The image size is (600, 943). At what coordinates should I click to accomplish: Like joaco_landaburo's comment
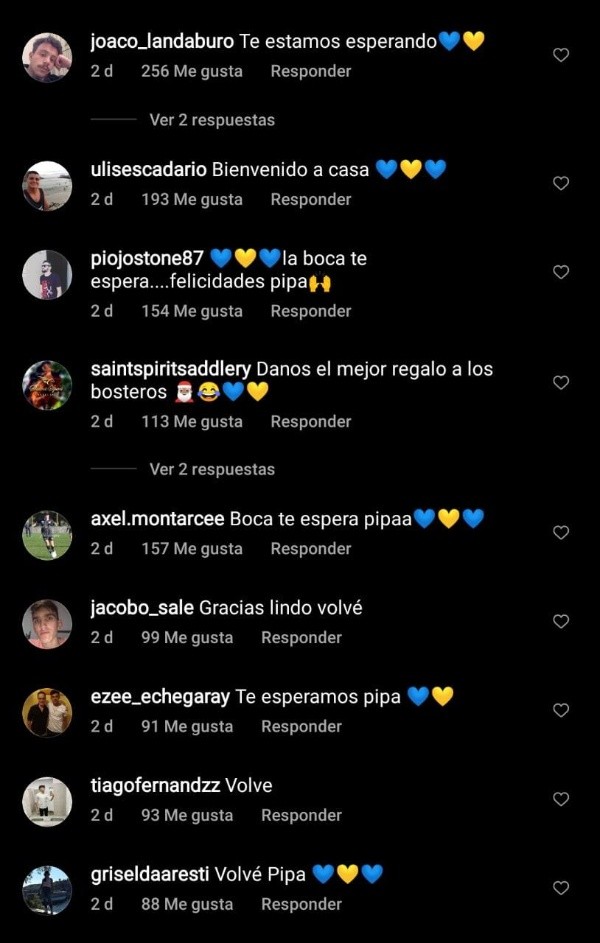pos(561,55)
